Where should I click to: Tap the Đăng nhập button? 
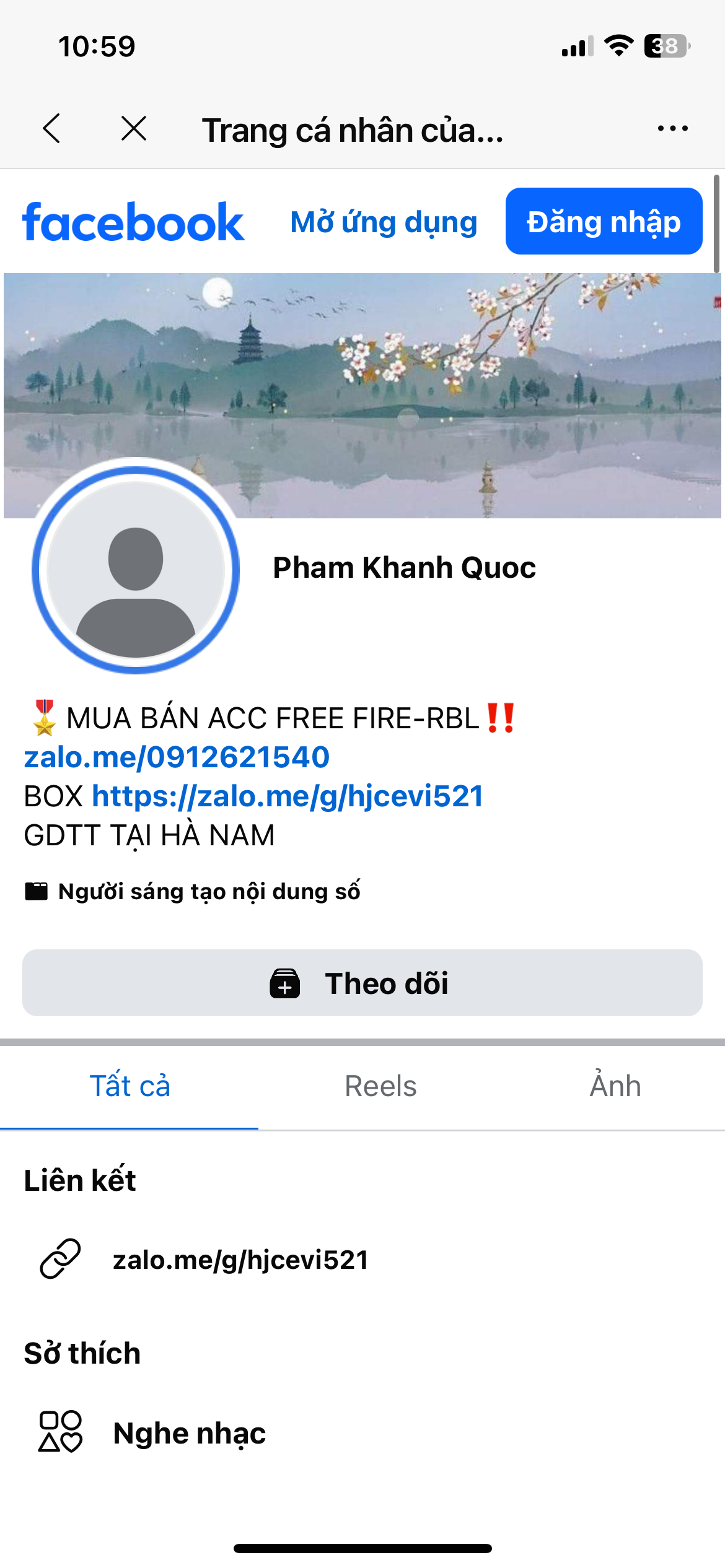[x=604, y=222]
